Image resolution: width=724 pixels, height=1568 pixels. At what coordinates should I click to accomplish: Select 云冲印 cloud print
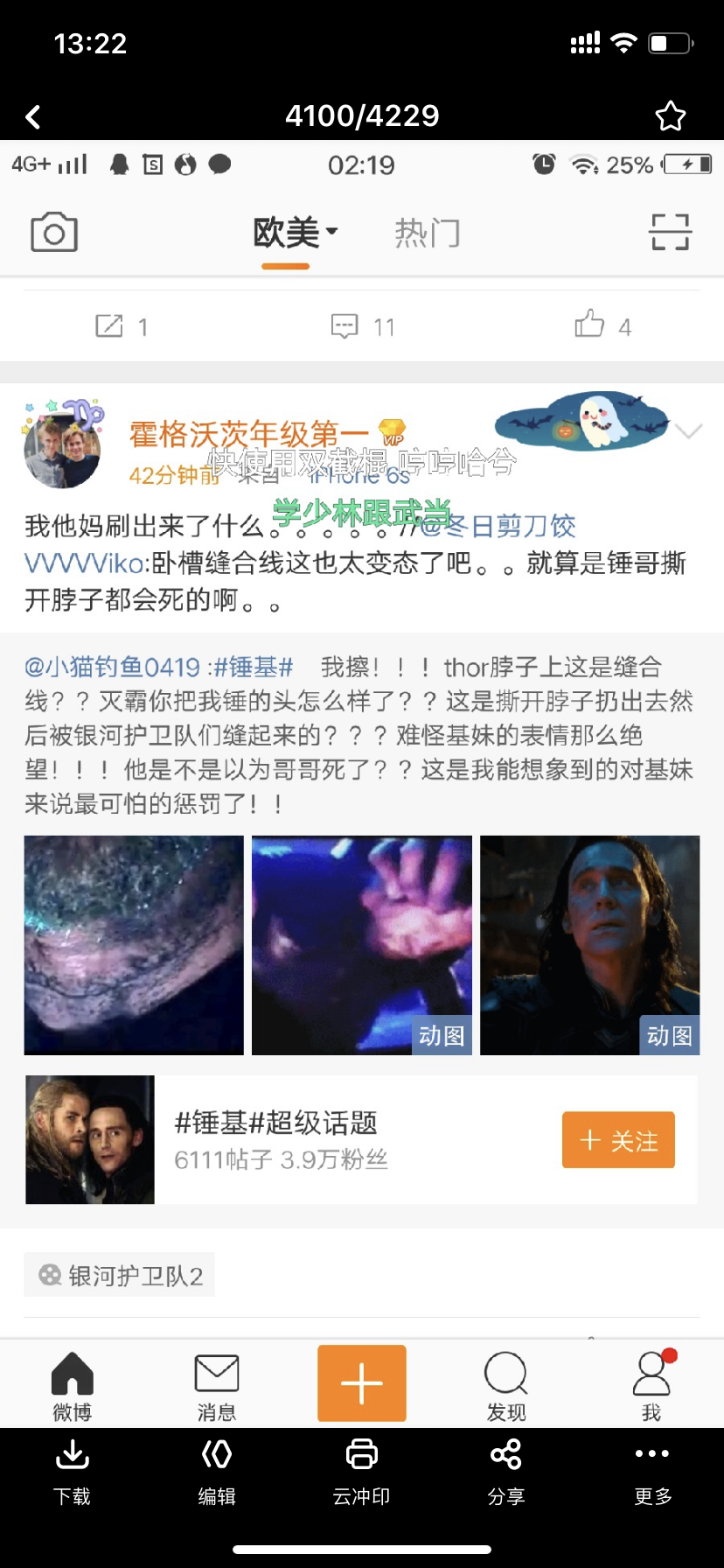(x=361, y=1472)
